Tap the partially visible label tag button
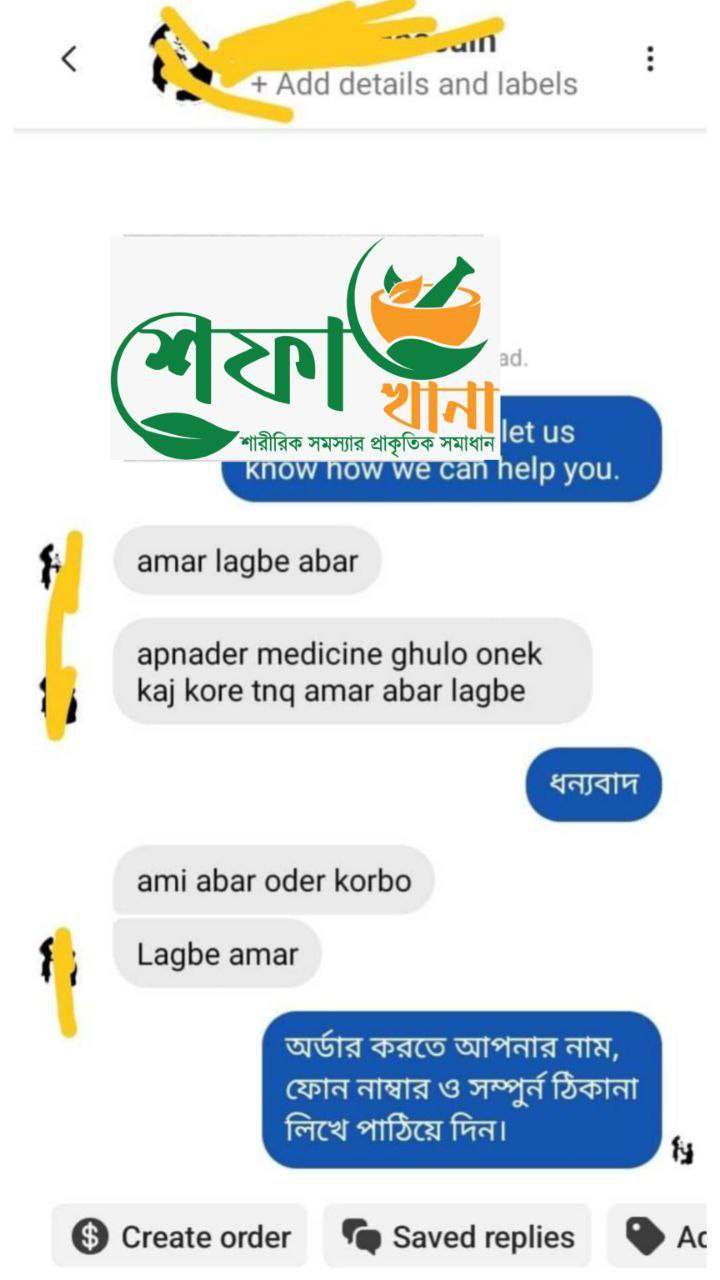Screen dimensions: 720x1280 pyautogui.click(x=663, y=1237)
